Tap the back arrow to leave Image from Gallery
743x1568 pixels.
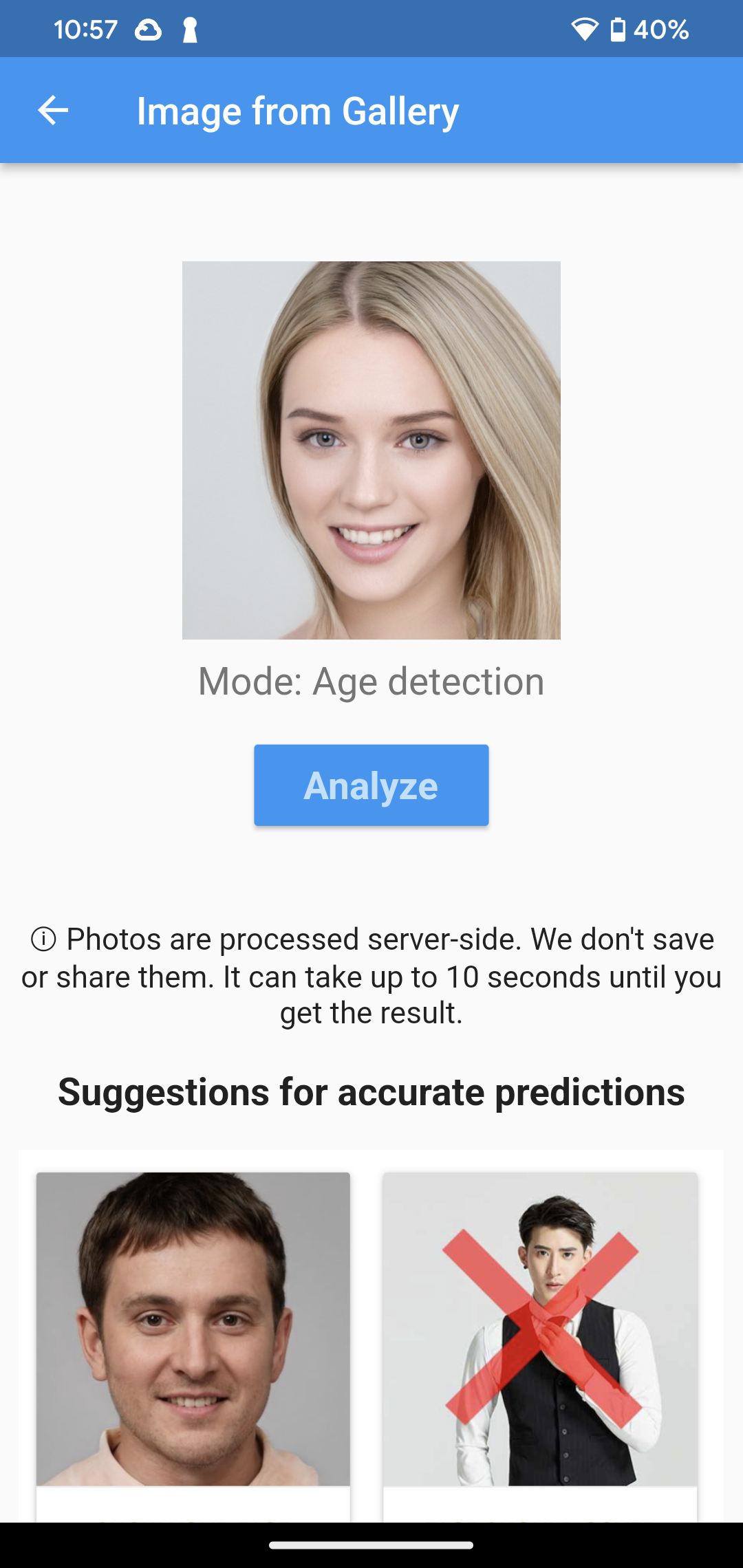pyautogui.click(x=52, y=110)
